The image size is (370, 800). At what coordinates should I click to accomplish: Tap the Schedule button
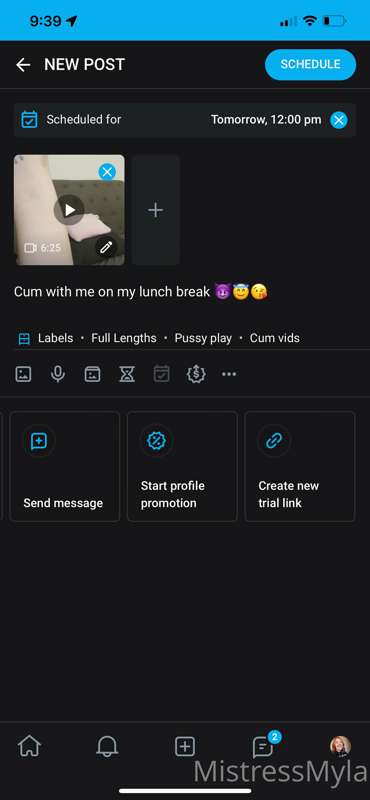[x=310, y=65]
